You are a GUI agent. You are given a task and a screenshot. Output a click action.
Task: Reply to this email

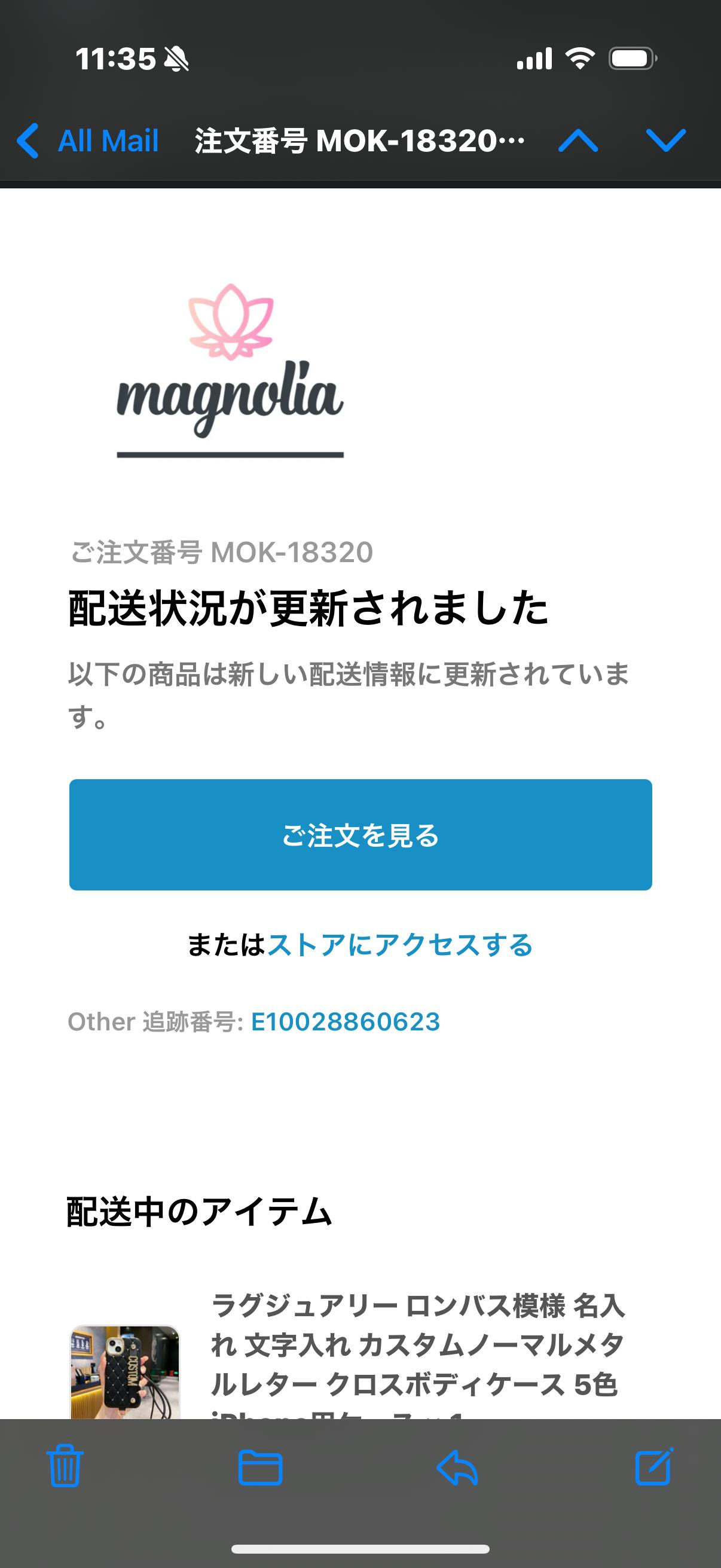click(x=457, y=1467)
